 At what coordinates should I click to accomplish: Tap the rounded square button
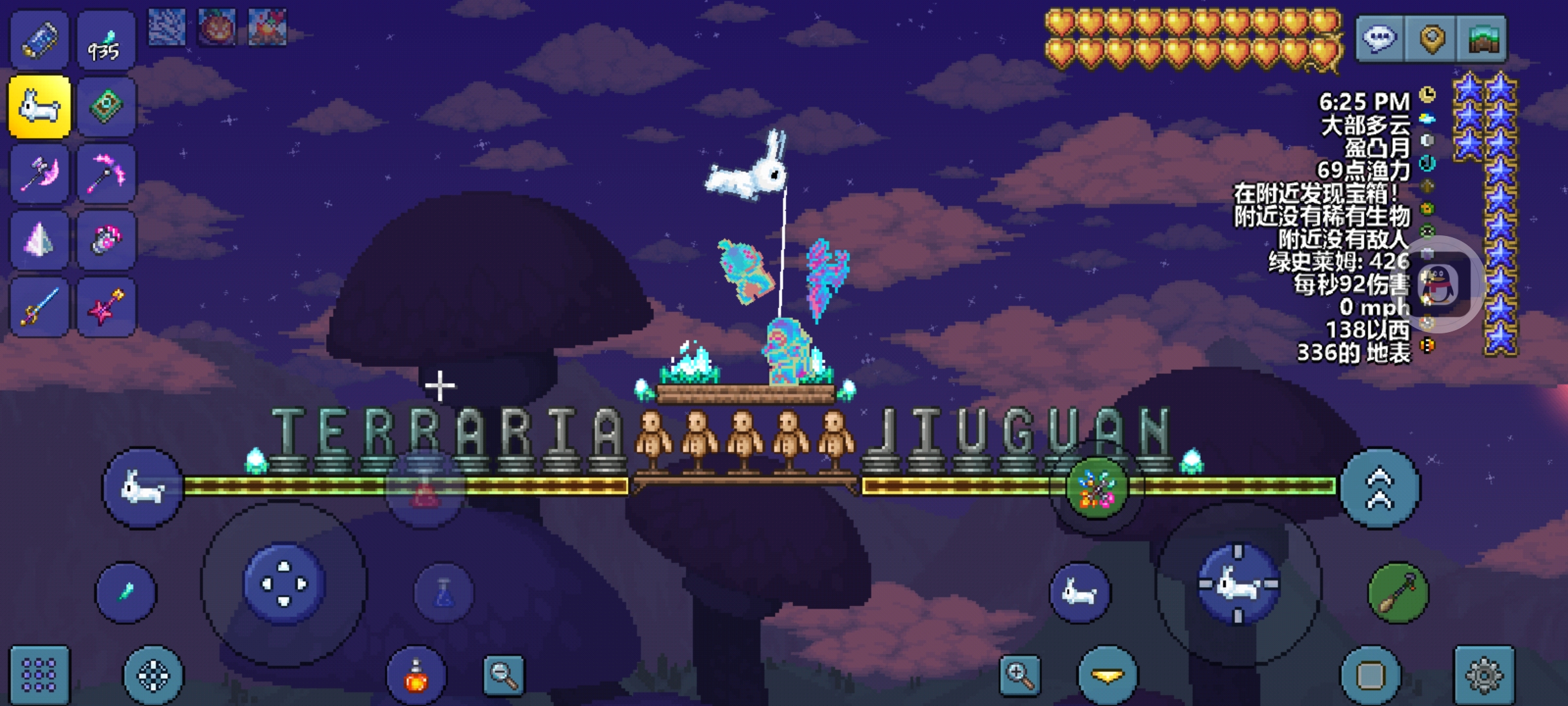pyautogui.click(x=1370, y=675)
